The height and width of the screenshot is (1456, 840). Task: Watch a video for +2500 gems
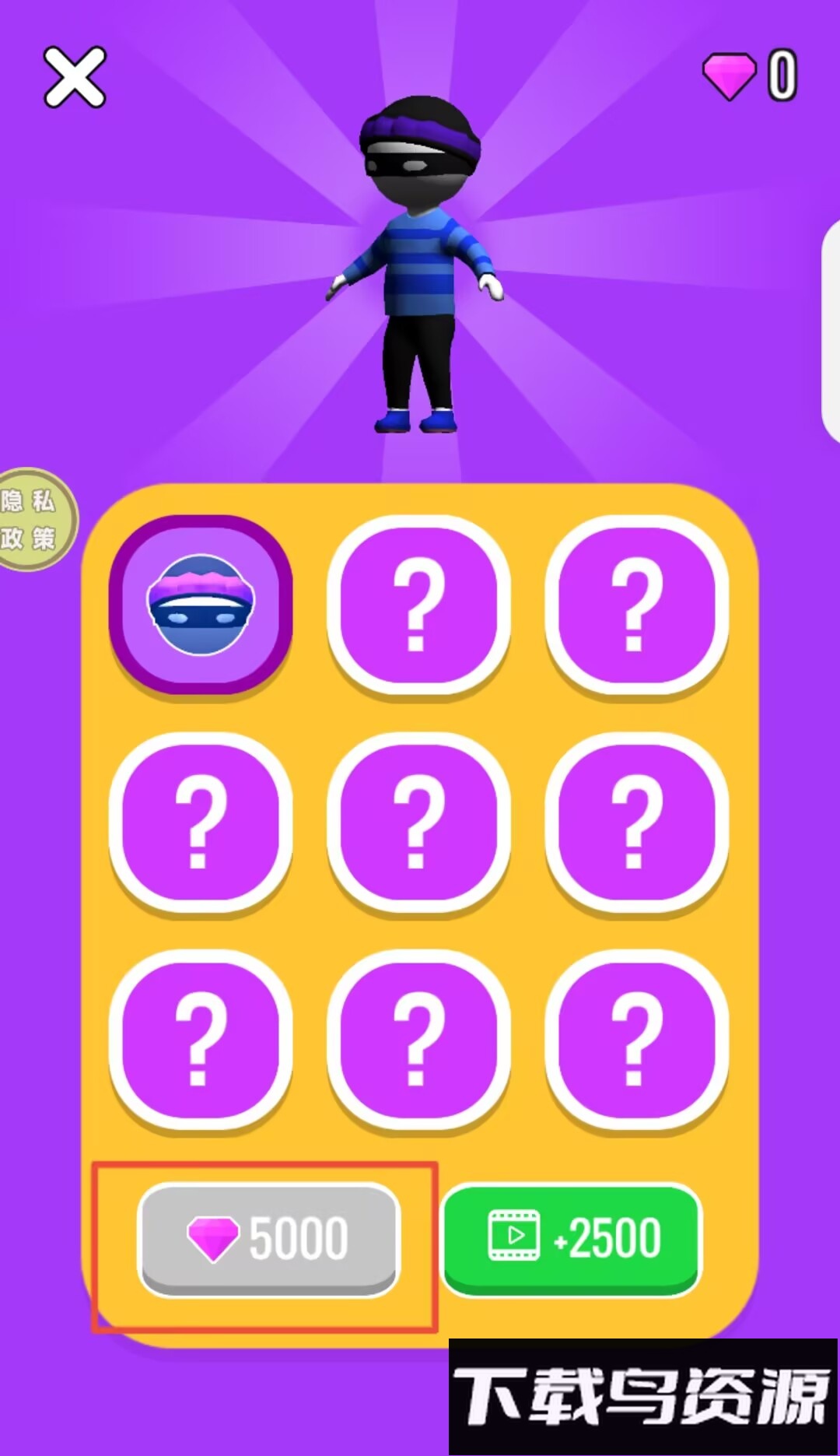[572, 1239]
